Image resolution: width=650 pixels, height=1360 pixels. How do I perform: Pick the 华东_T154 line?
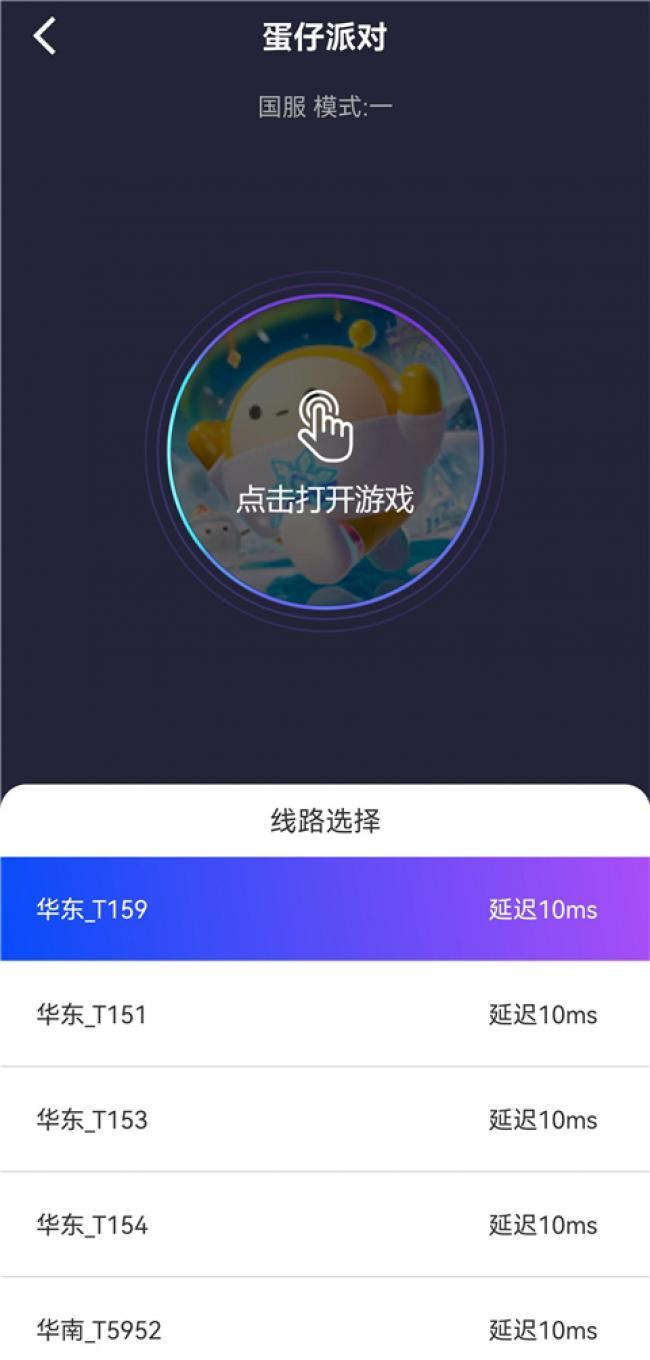click(x=325, y=1224)
